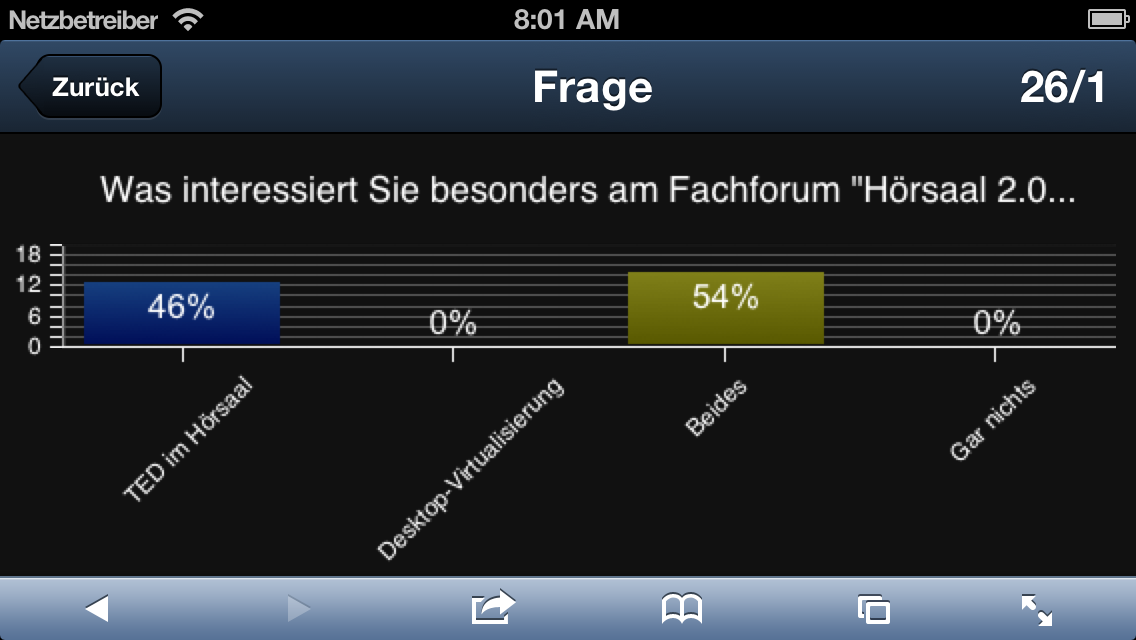
Task: Tap the Zurück back button
Action: pos(92,87)
